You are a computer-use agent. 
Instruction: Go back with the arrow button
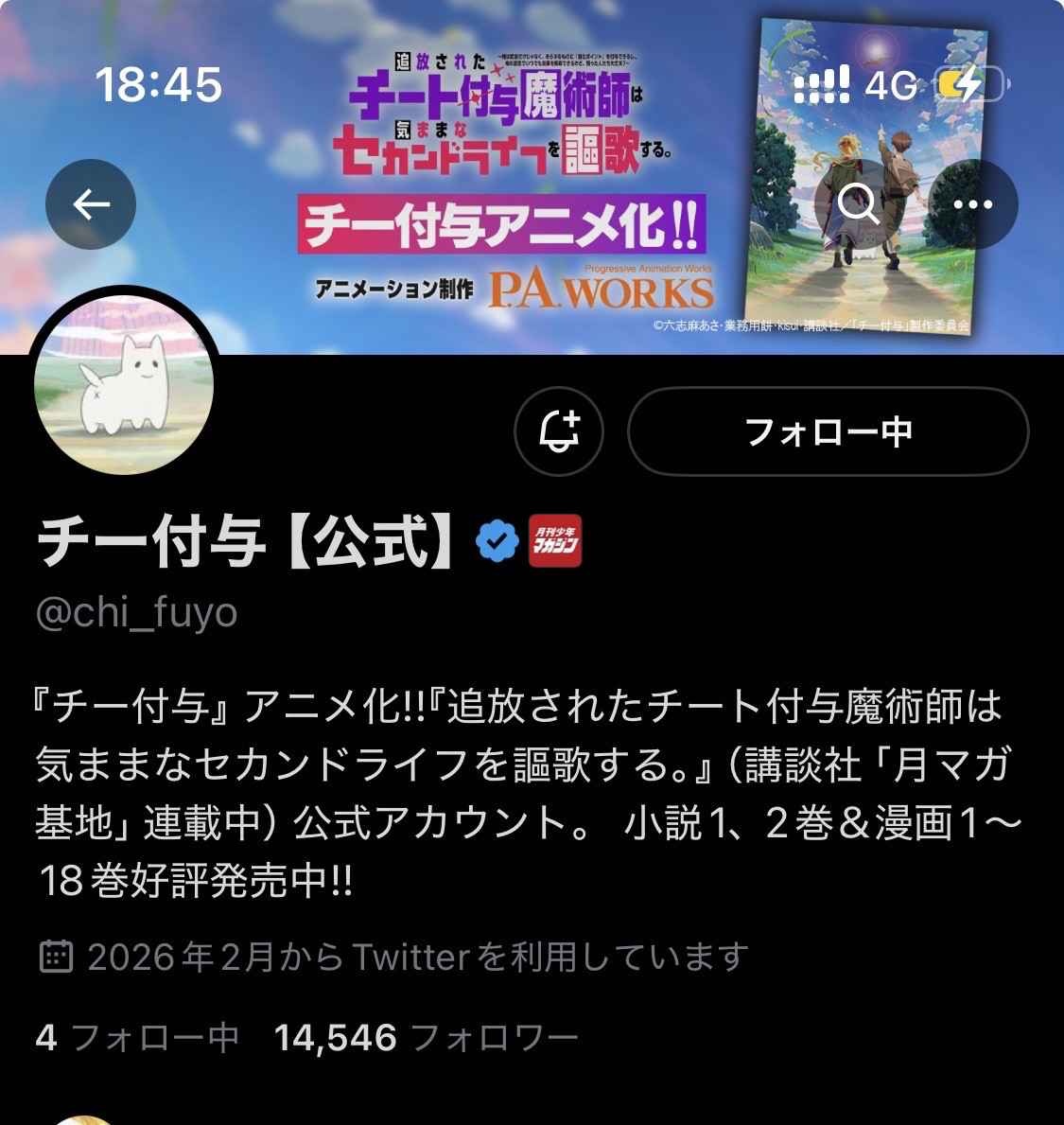click(x=91, y=204)
